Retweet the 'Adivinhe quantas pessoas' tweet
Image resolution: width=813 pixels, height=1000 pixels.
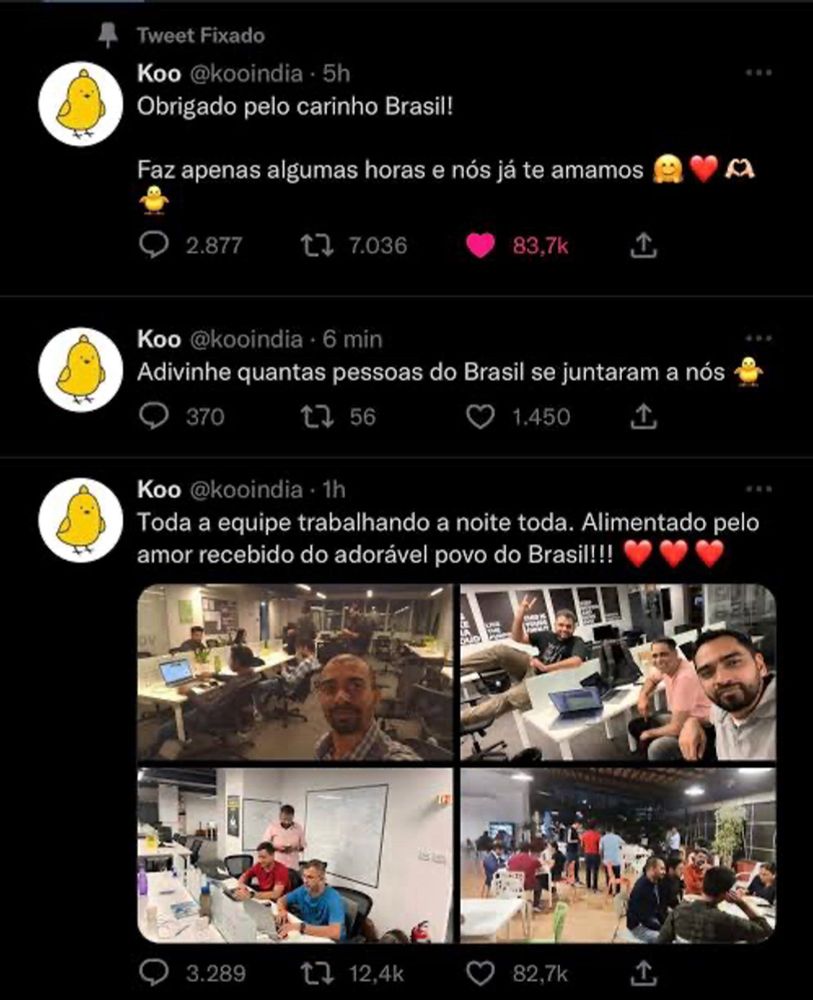point(316,416)
